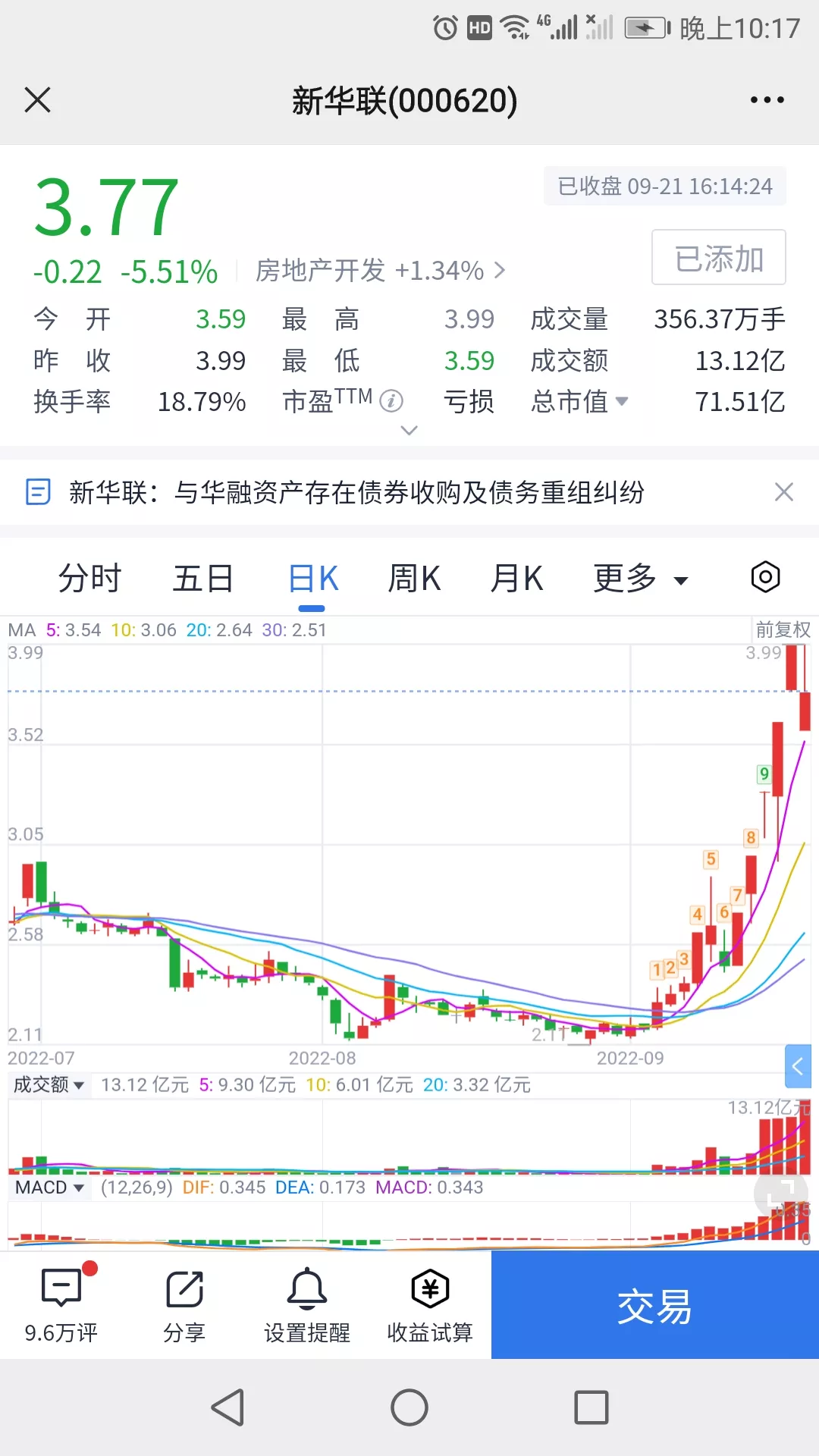Tap the 已添加 watchlist button
Screen dimensions: 819x1456
[x=718, y=258]
